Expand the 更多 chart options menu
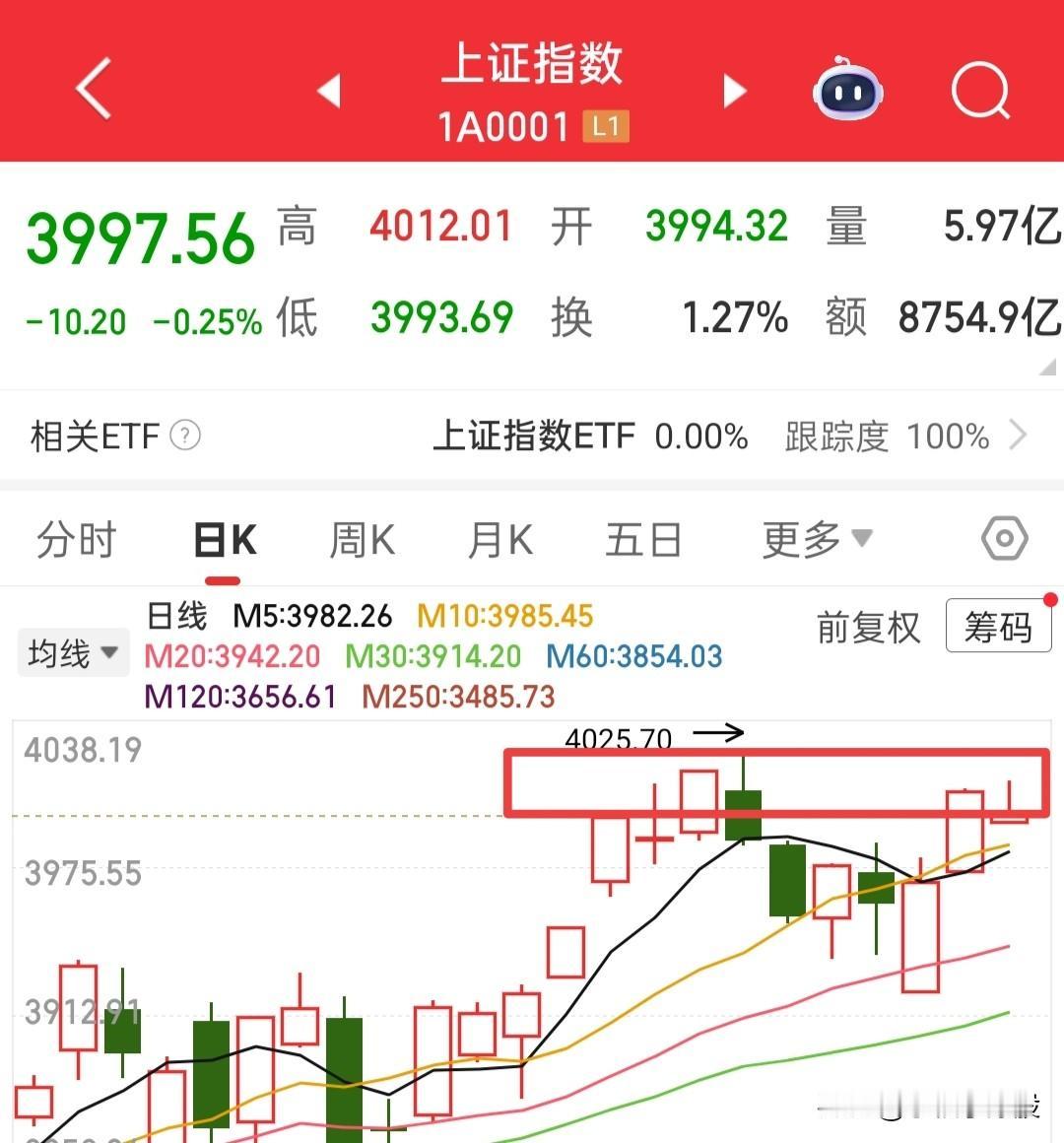1064x1143 pixels. (814, 539)
